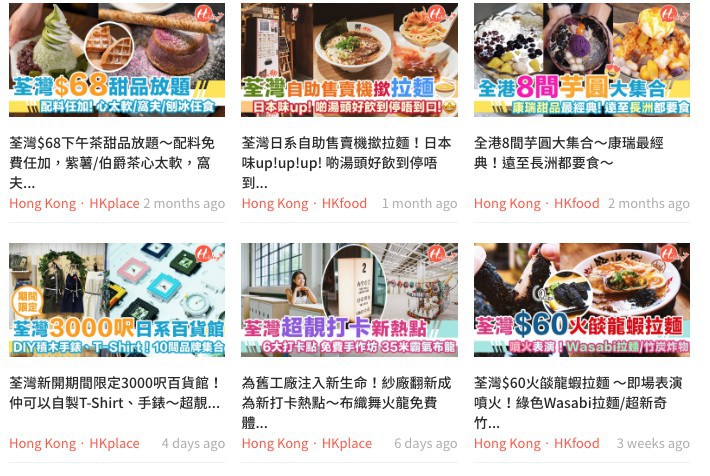
Task: Select HKplace tag under the 3000呎百貨館 article
Action: pyautogui.click(x=114, y=443)
